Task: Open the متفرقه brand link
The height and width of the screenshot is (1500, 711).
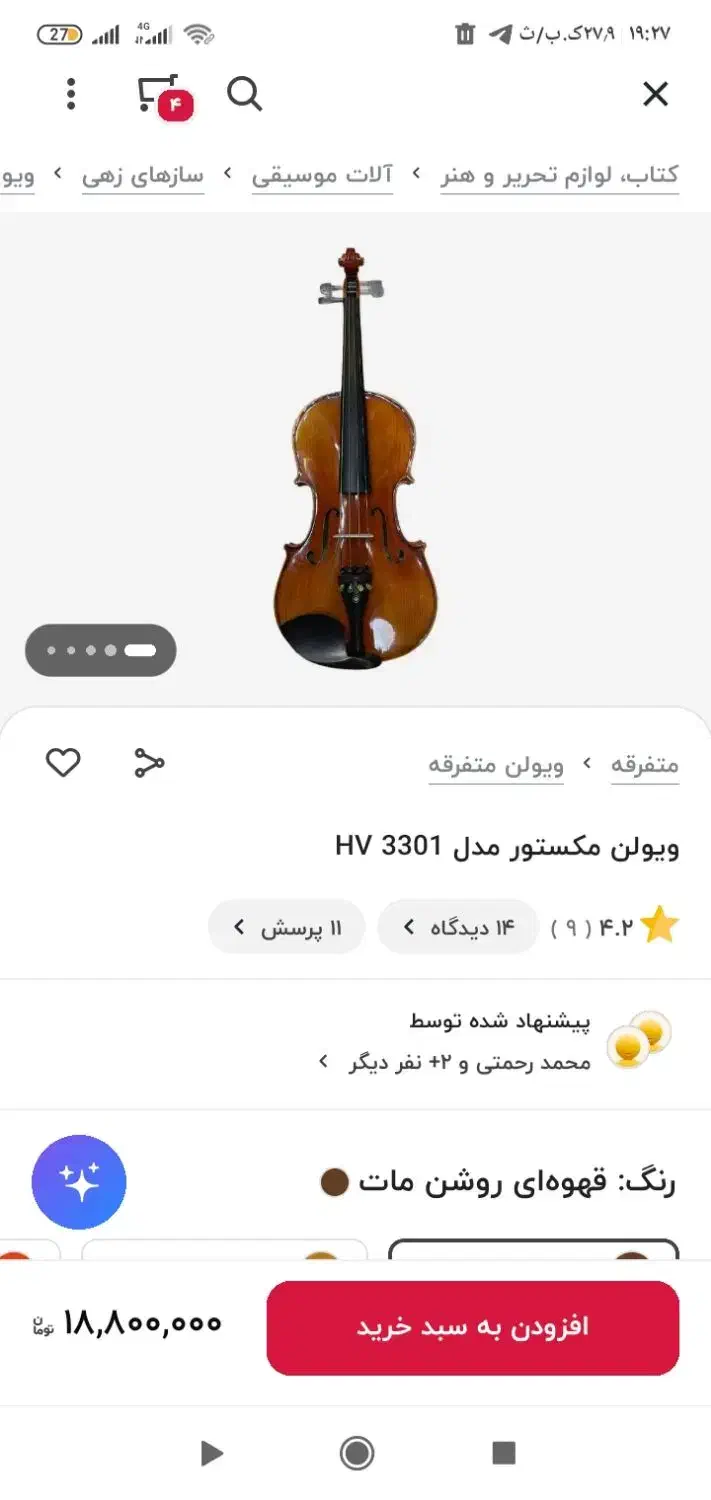Action: 645,766
